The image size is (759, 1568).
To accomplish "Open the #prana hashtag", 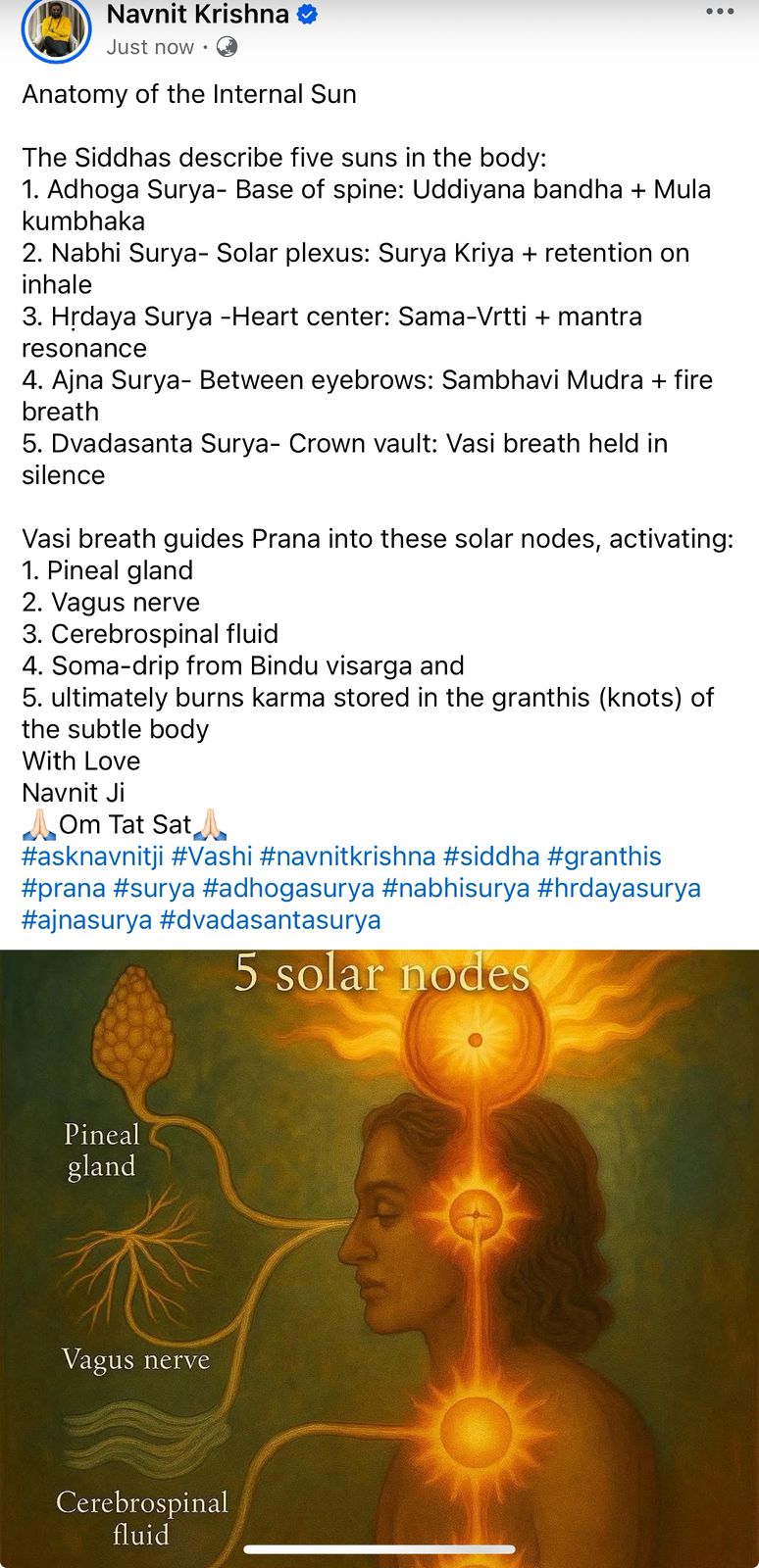I will (x=64, y=888).
